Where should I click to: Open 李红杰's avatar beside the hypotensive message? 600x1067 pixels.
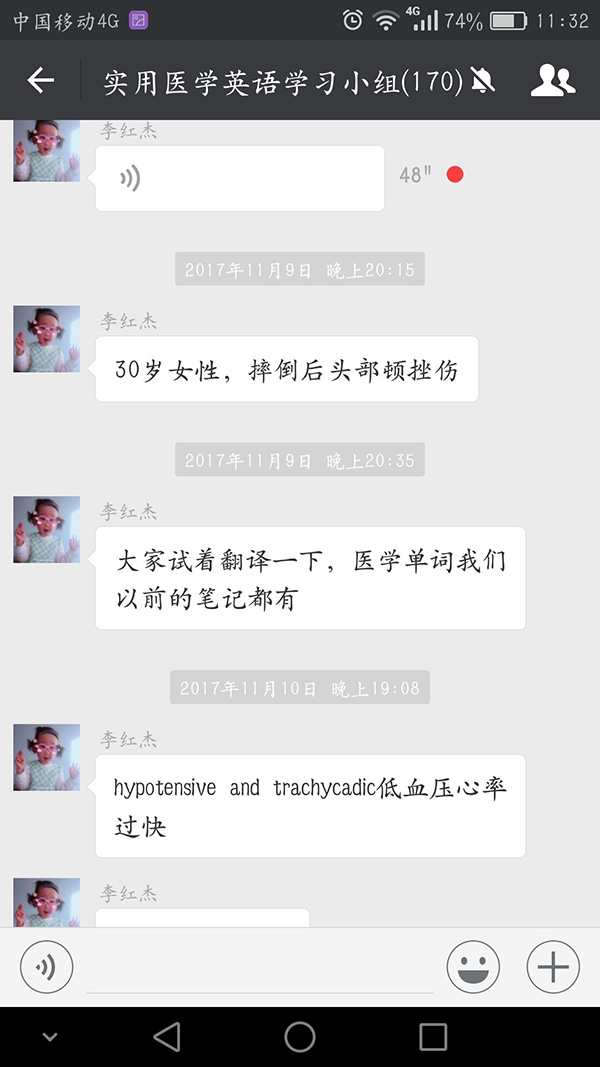point(46,757)
